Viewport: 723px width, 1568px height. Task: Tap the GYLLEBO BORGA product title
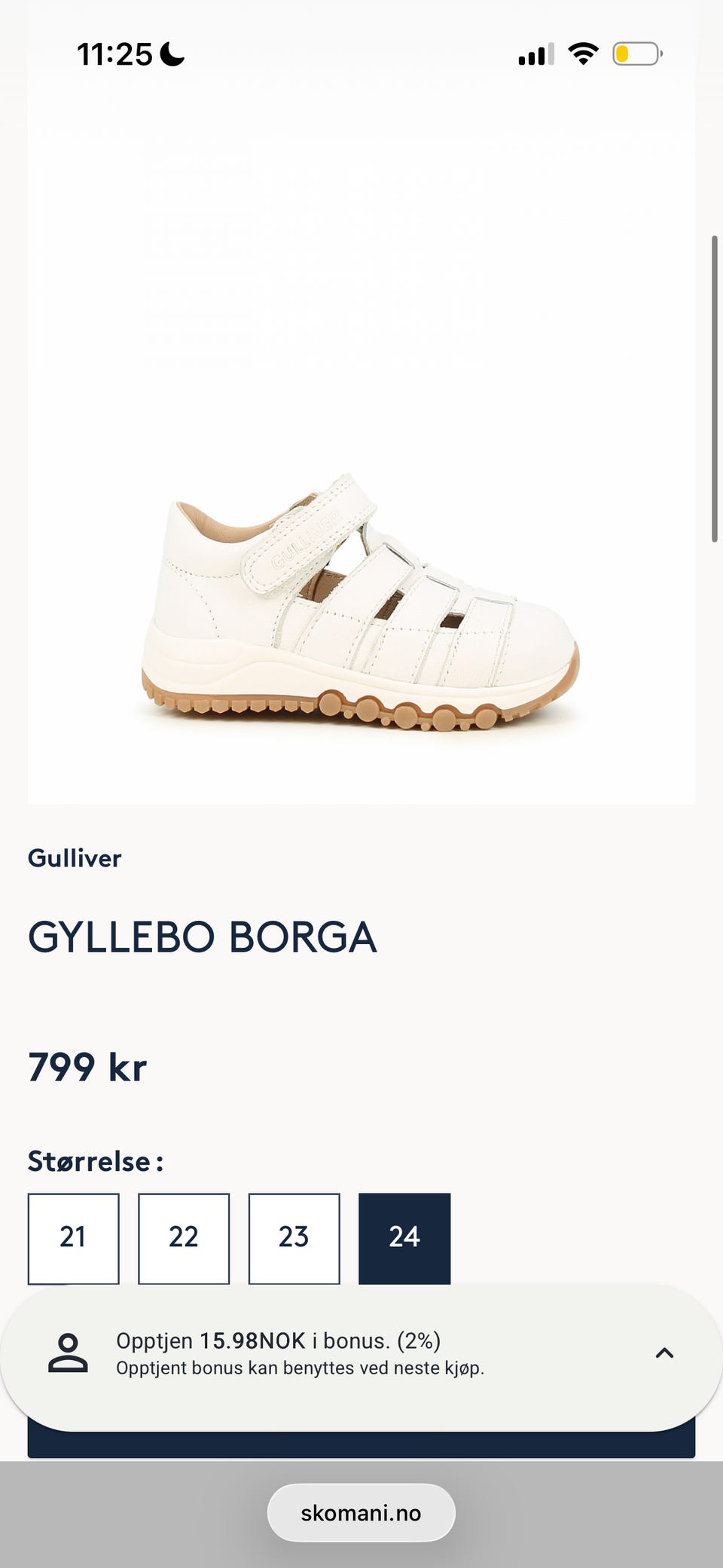pyautogui.click(x=201, y=937)
